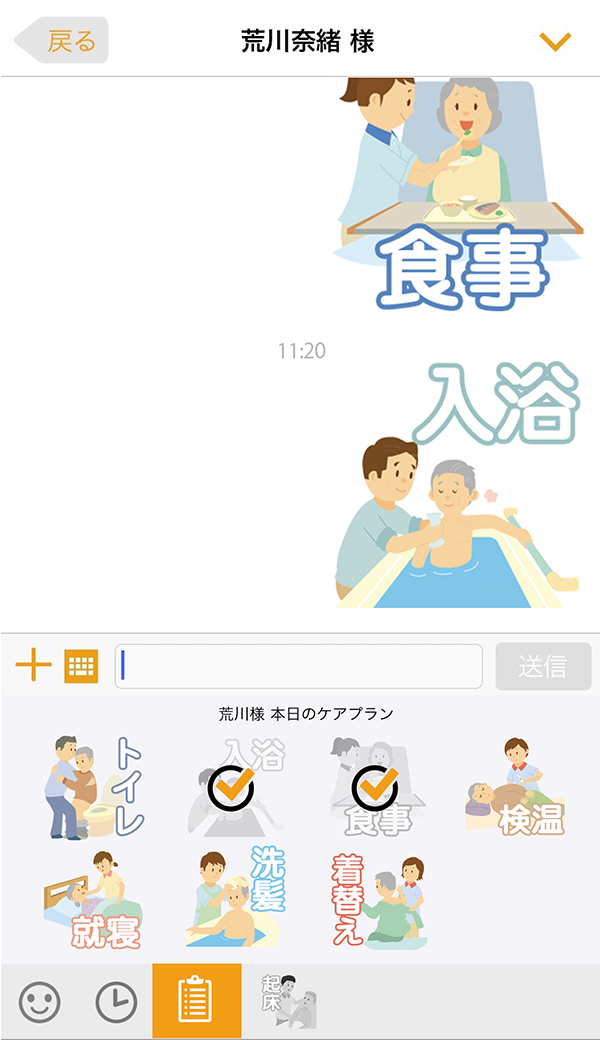Switch to the clipboard care plan tab
The image size is (600, 1040).
196,1001
